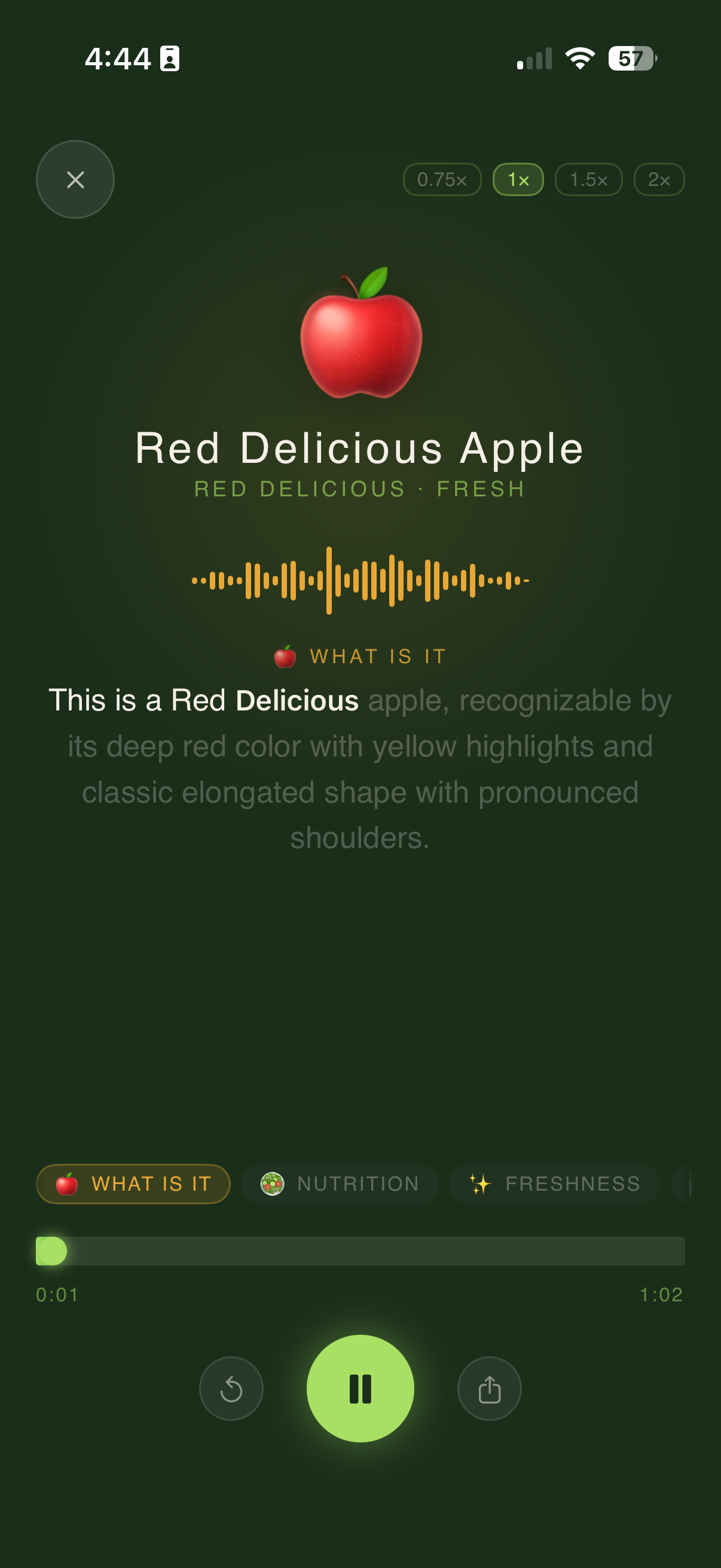Screen dimensions: 721x1568
Task: Tap the orange waveform visualization
Action: tap(360, 580)
